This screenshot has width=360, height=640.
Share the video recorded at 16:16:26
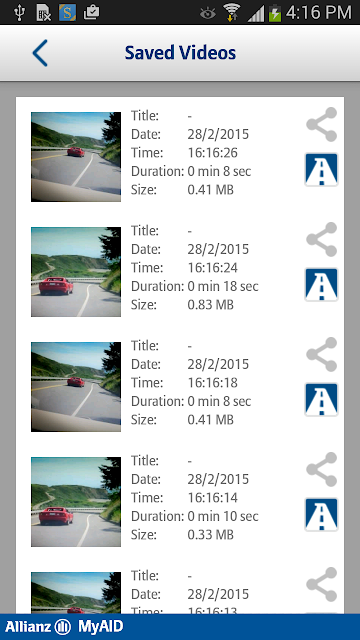[x=322, y=124]
